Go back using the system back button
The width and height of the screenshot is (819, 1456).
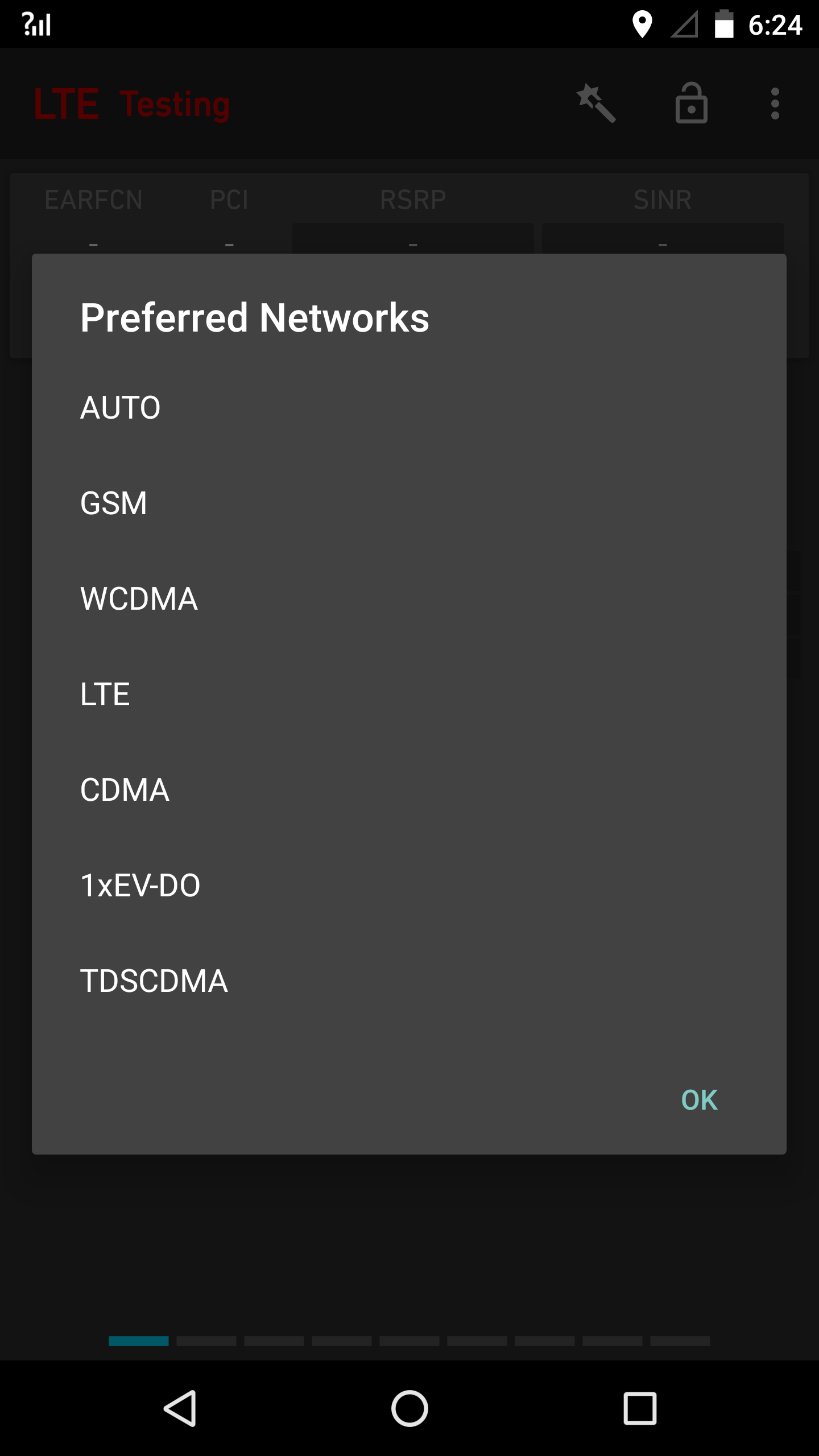pos(181,1408)
